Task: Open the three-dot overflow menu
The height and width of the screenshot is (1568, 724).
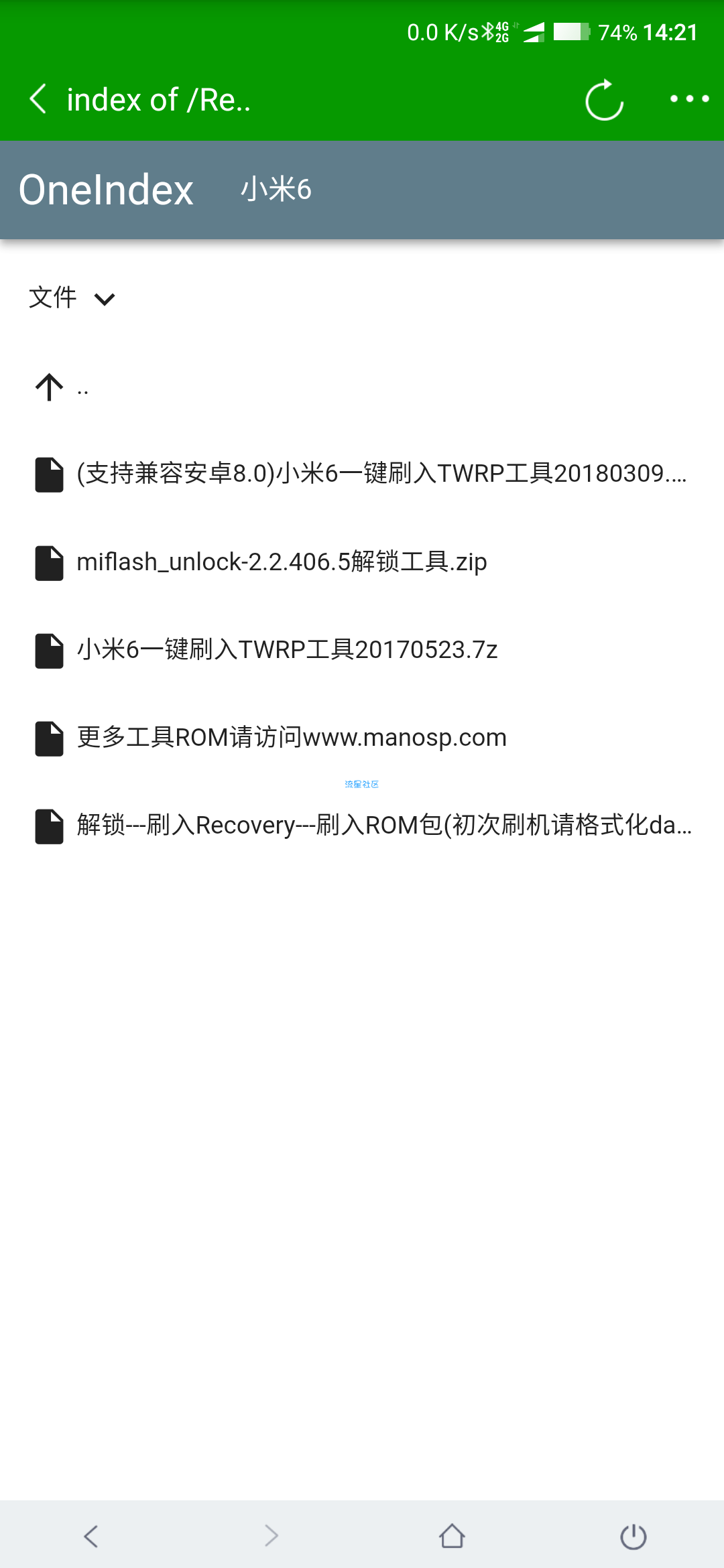Action: coord(689,99)
